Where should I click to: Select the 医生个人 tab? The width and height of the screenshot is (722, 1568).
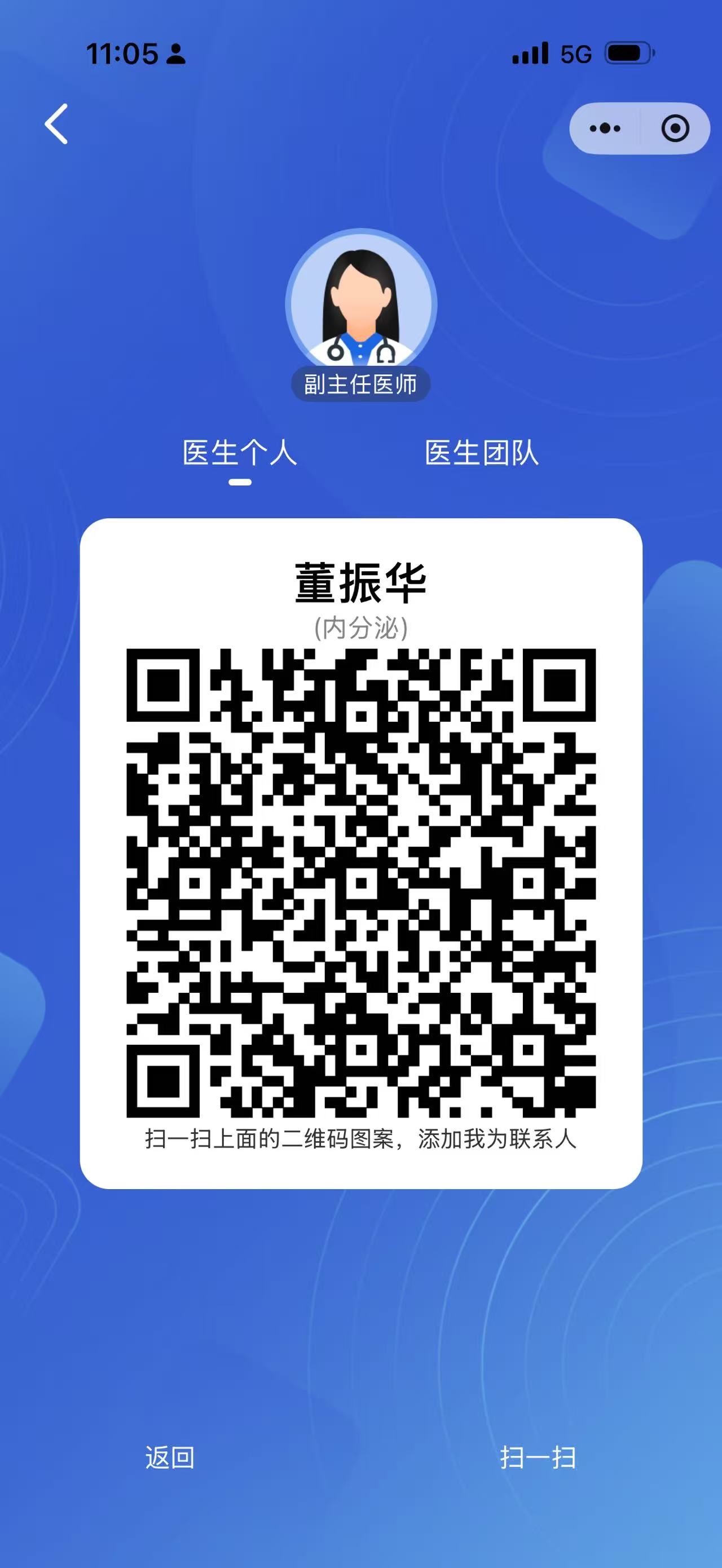240,453
